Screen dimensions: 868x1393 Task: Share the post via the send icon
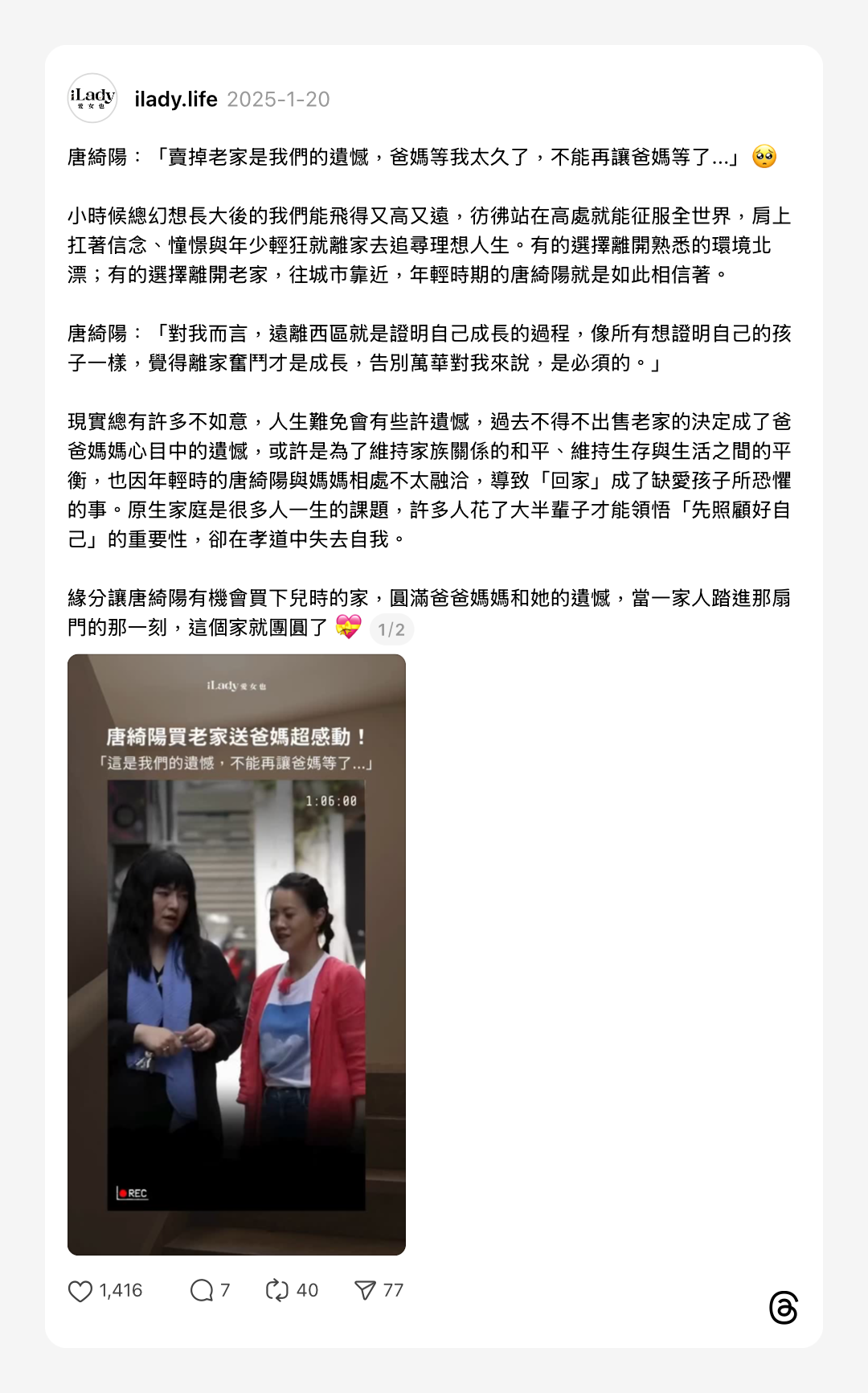[365, 1291]
